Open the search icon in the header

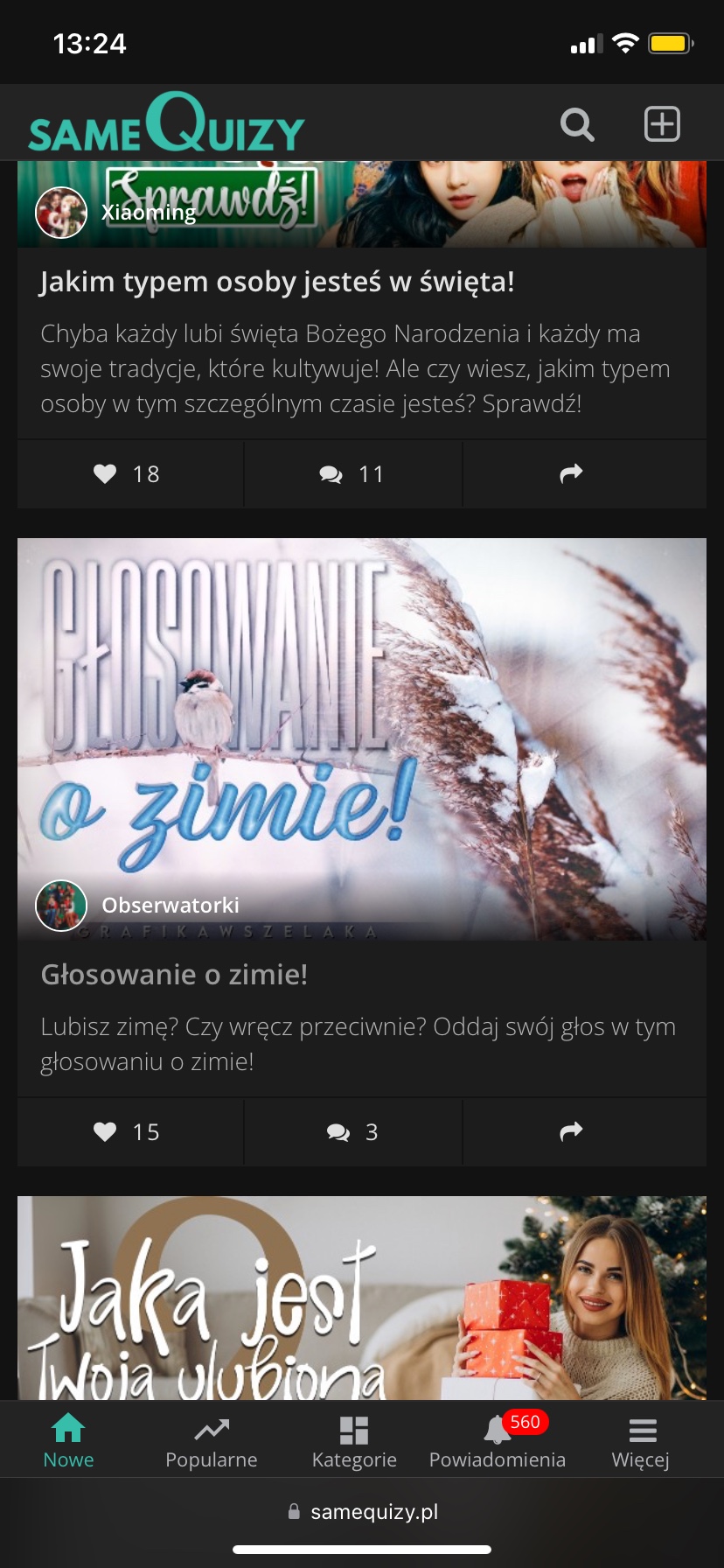(x=577, y=124)
